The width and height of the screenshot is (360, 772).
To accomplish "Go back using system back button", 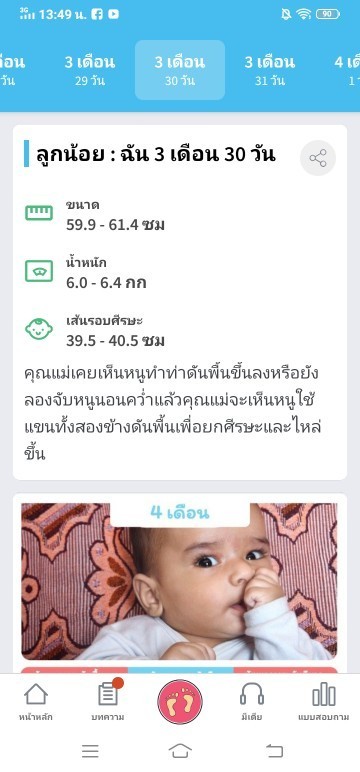I will (274, 751).
